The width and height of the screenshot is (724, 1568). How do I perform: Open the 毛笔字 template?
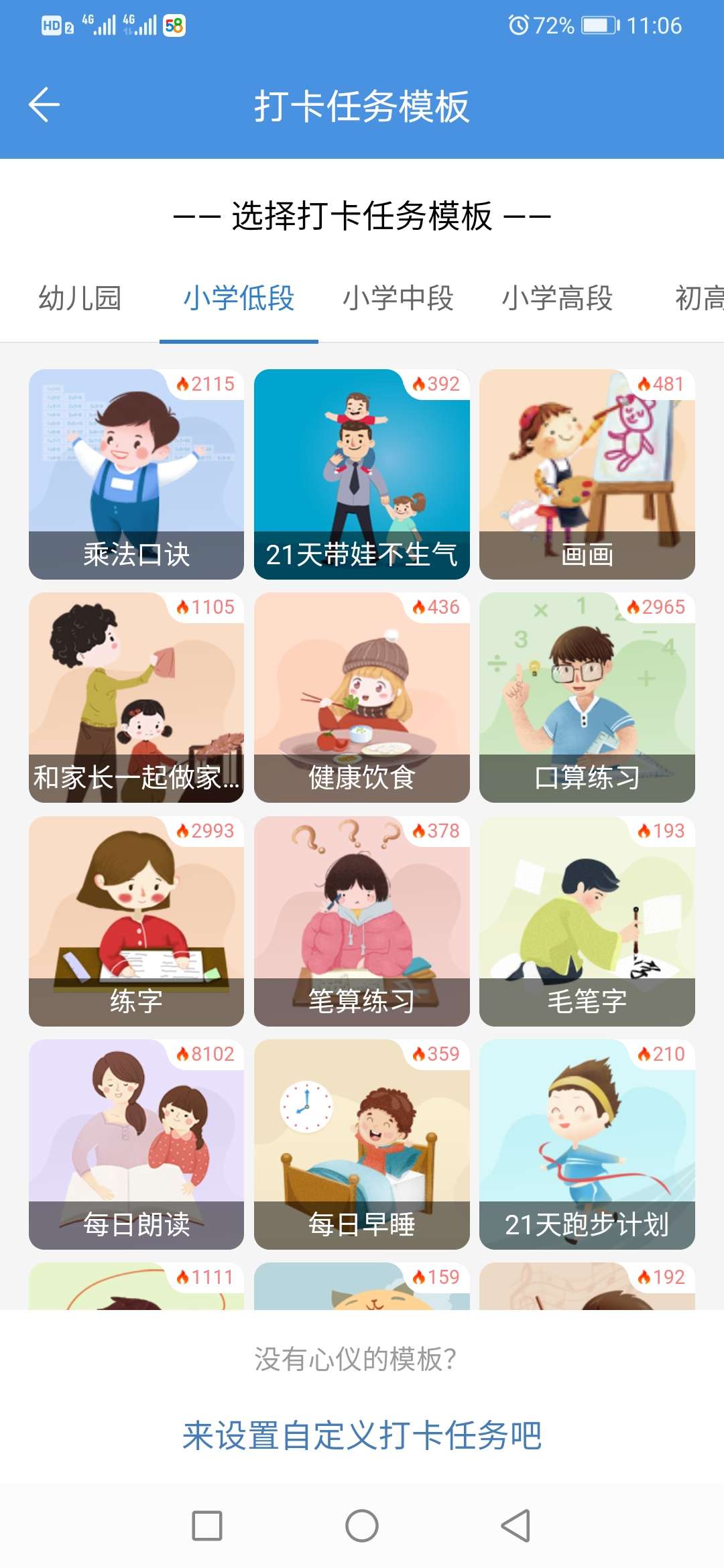tap(587, 921)
